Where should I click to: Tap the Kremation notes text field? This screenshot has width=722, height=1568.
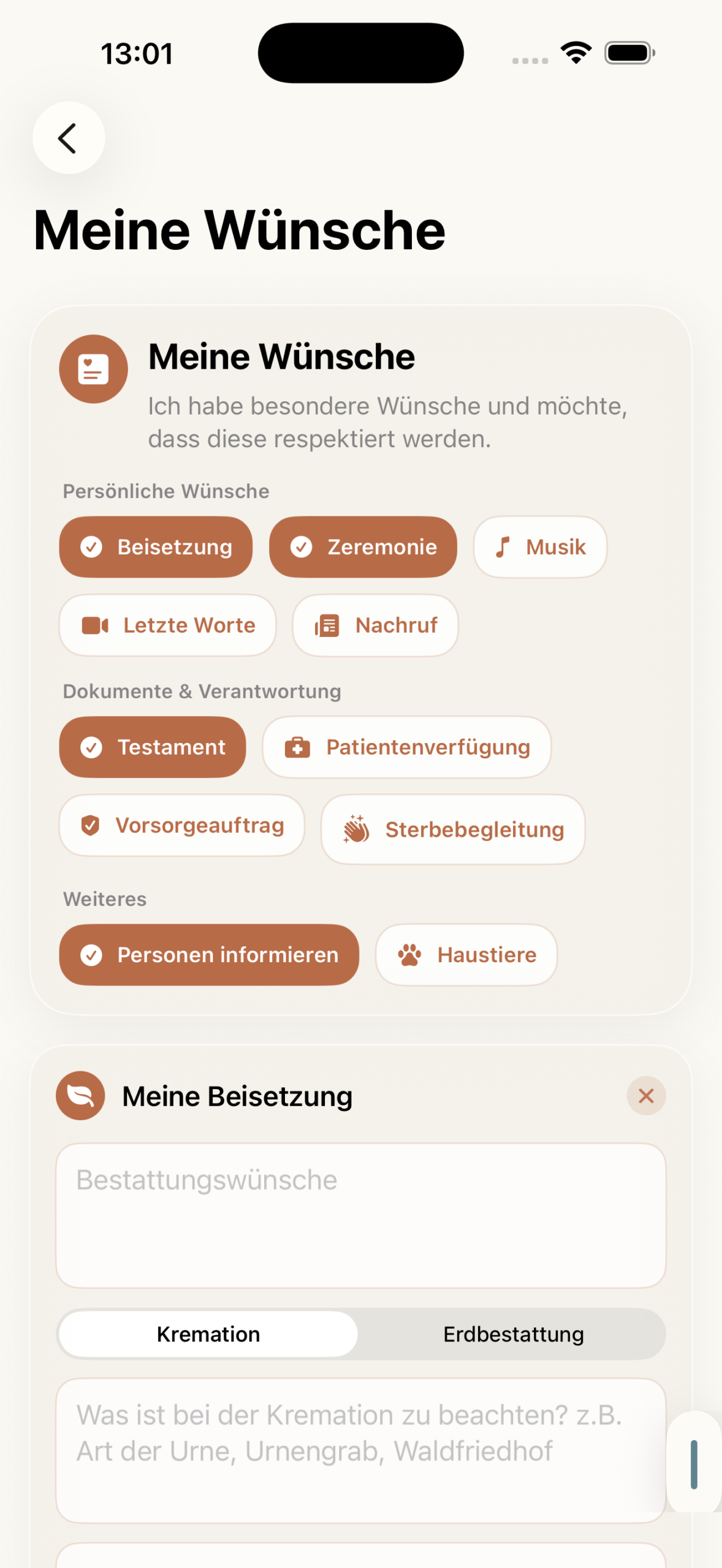tap(361, 1451)
